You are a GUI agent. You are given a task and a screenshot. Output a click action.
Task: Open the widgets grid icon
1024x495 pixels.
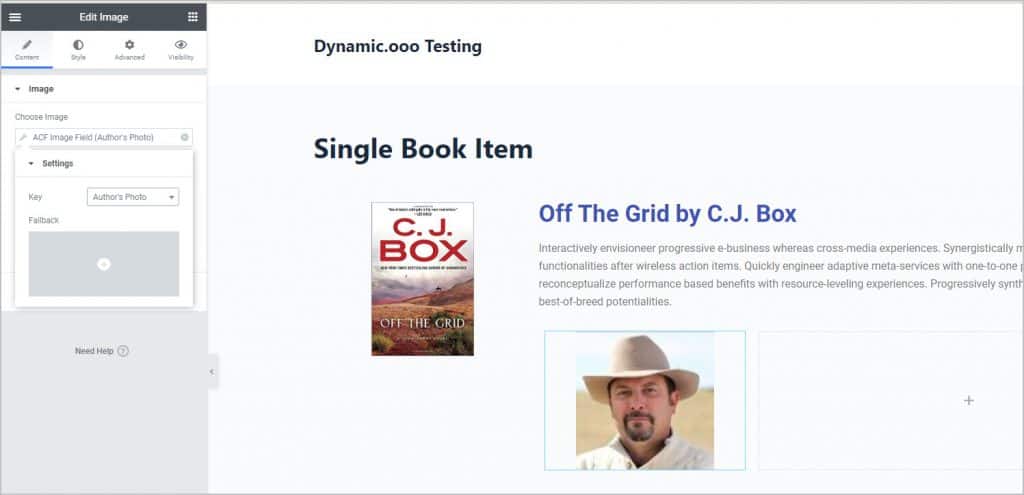pos(192,16)
